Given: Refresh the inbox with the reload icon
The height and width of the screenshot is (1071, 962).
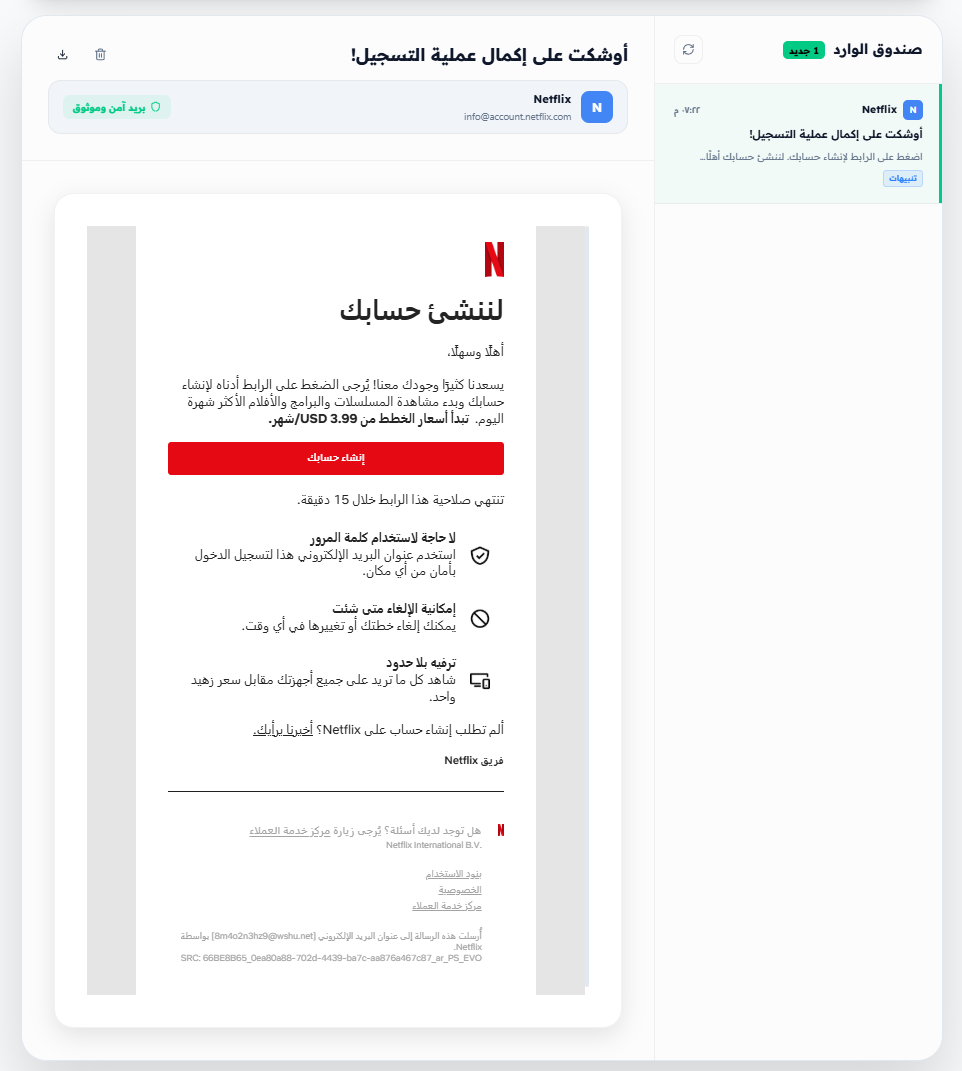Looking at the screenshot, I should [x=688, y=49].
